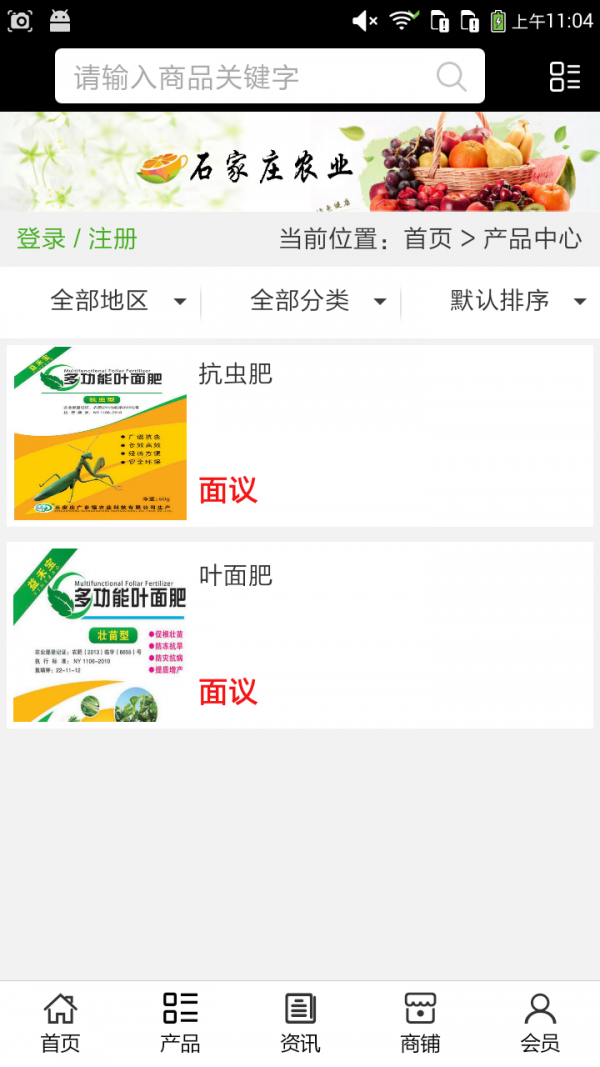Tap the magnifier search icon

coord(451,77)
